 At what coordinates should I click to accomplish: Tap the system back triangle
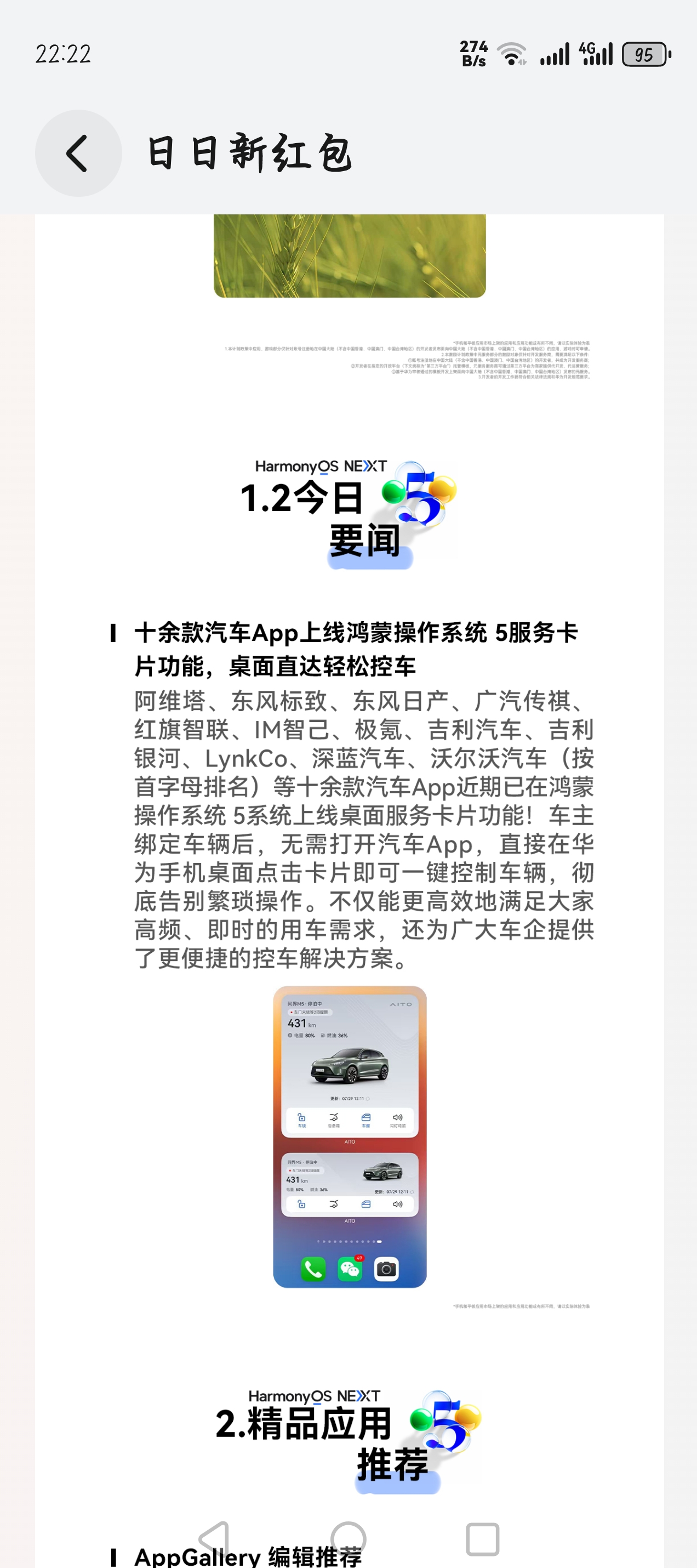tap(214, 1538)
